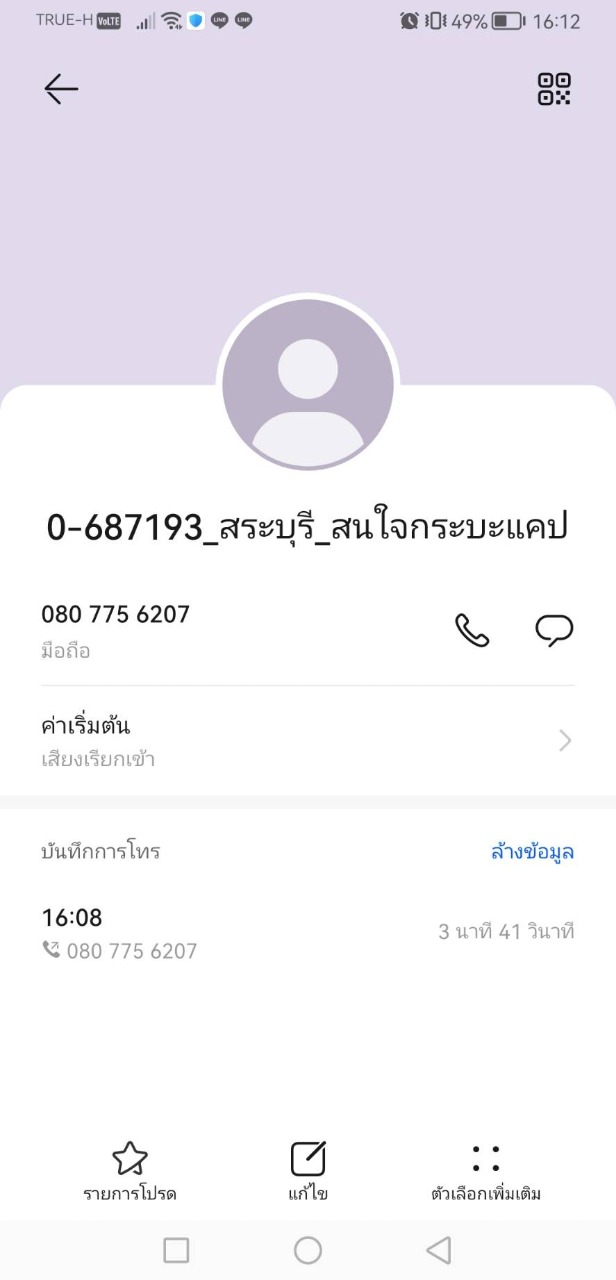The image size is (616, 1280).
Task: Open the contact's QR code
Action: (x=554, y=89)
